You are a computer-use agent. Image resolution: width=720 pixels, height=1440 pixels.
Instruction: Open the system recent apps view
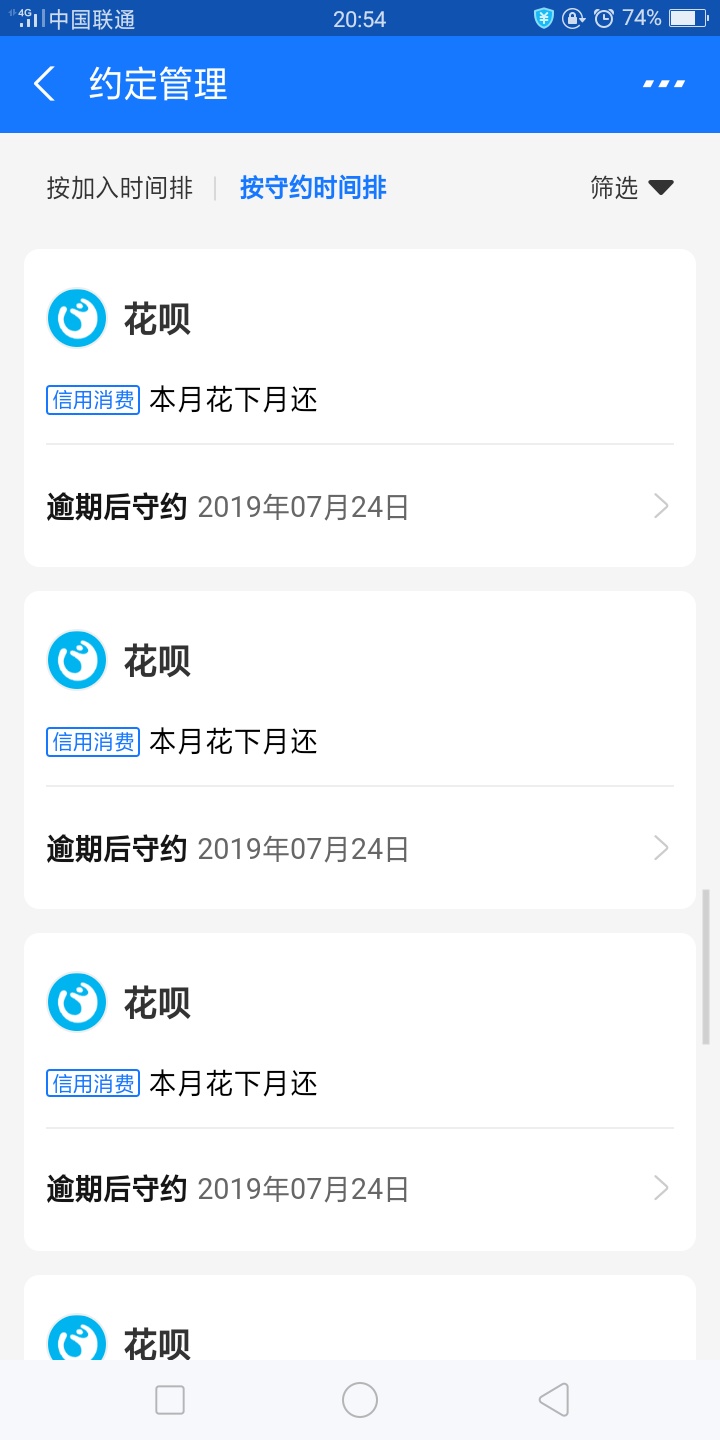coord(170,1400)
